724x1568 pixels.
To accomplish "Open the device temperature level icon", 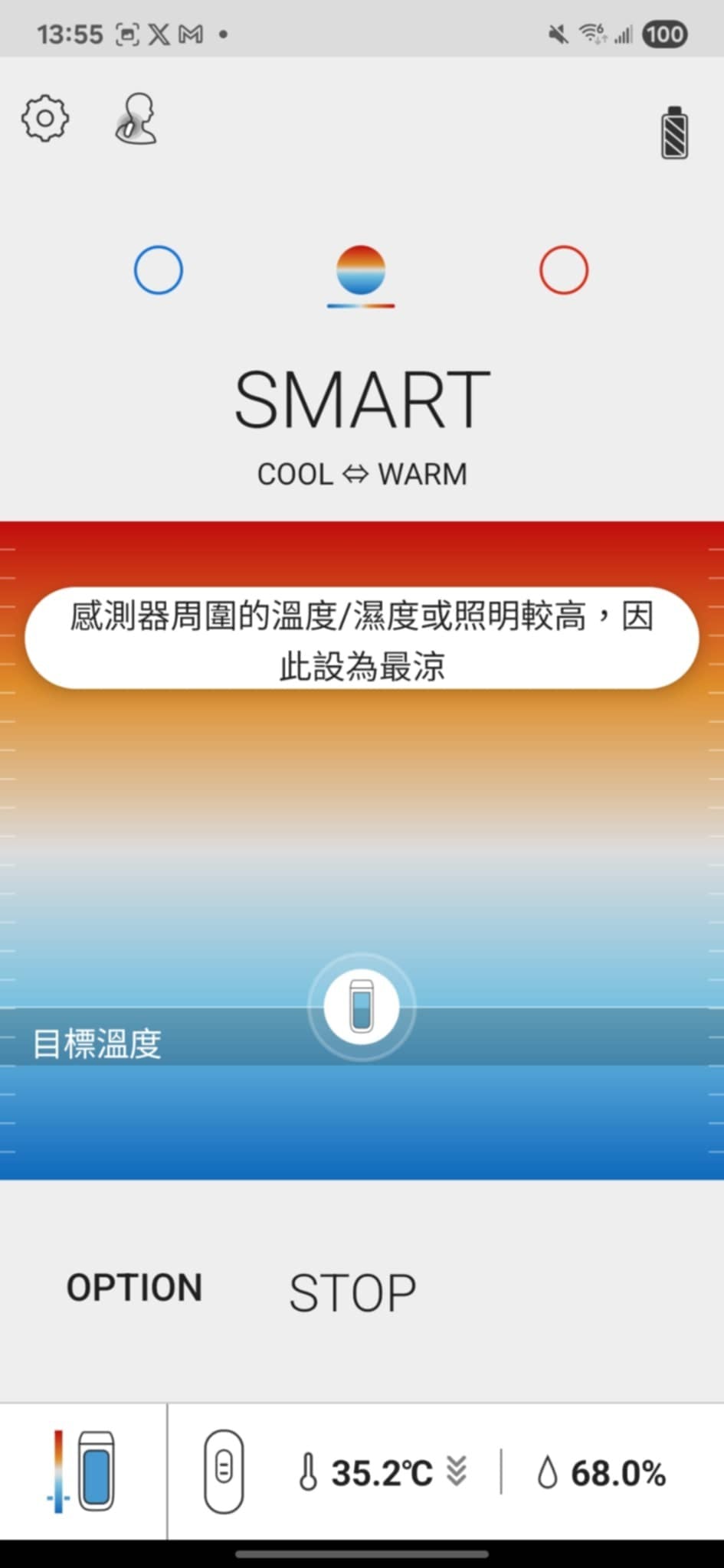I will click(x=83, y=1472).
